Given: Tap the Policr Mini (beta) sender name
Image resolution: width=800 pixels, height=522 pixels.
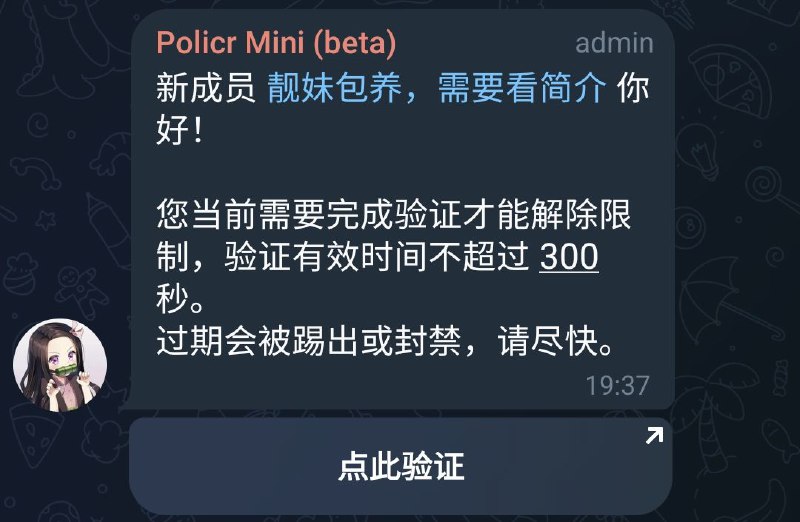Looking at the screenshot, I should click(x=276, y=44).
